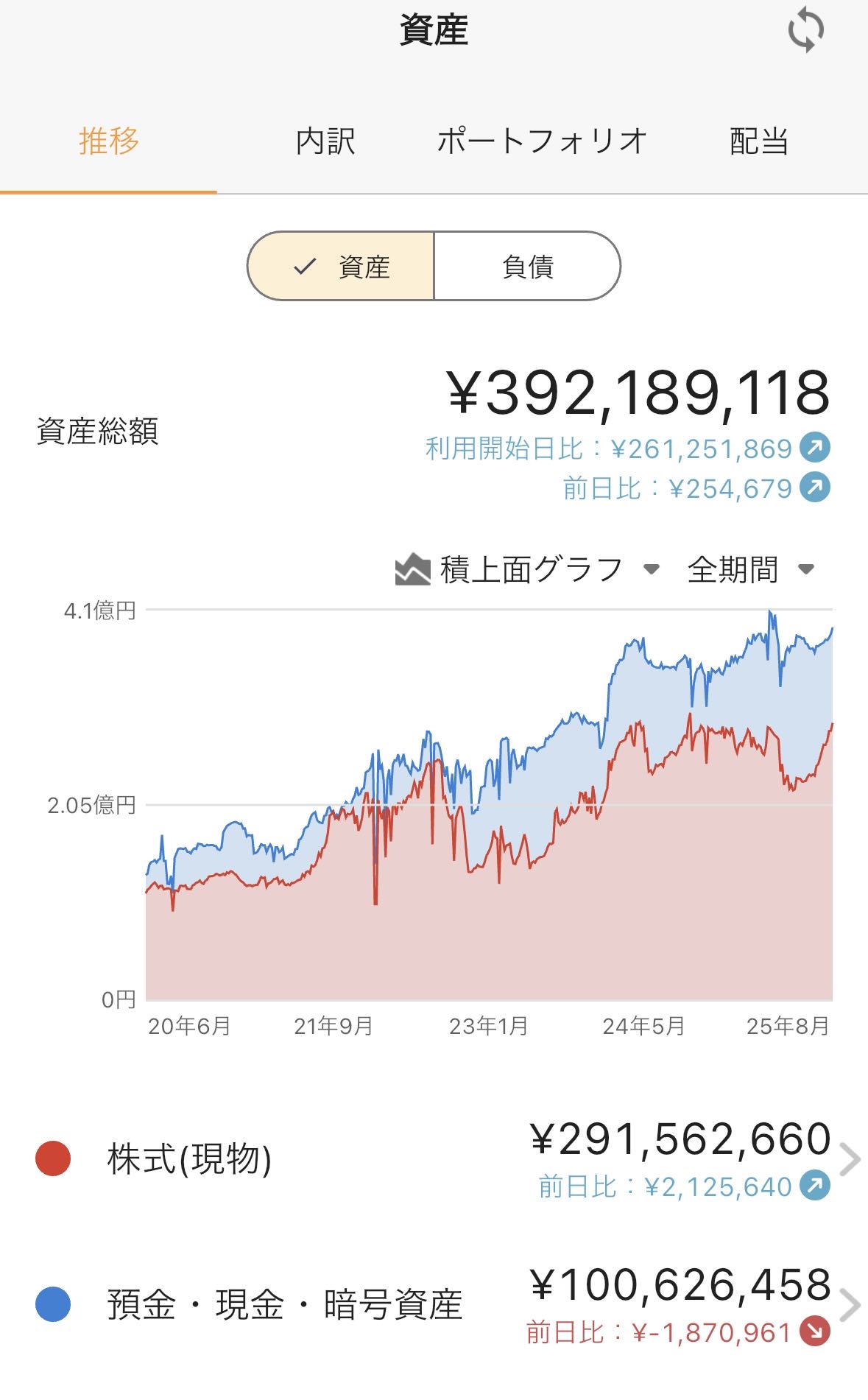Open the 積上面グラフ chart type dropdown
868x1400 pixels.
pos(527,569)
